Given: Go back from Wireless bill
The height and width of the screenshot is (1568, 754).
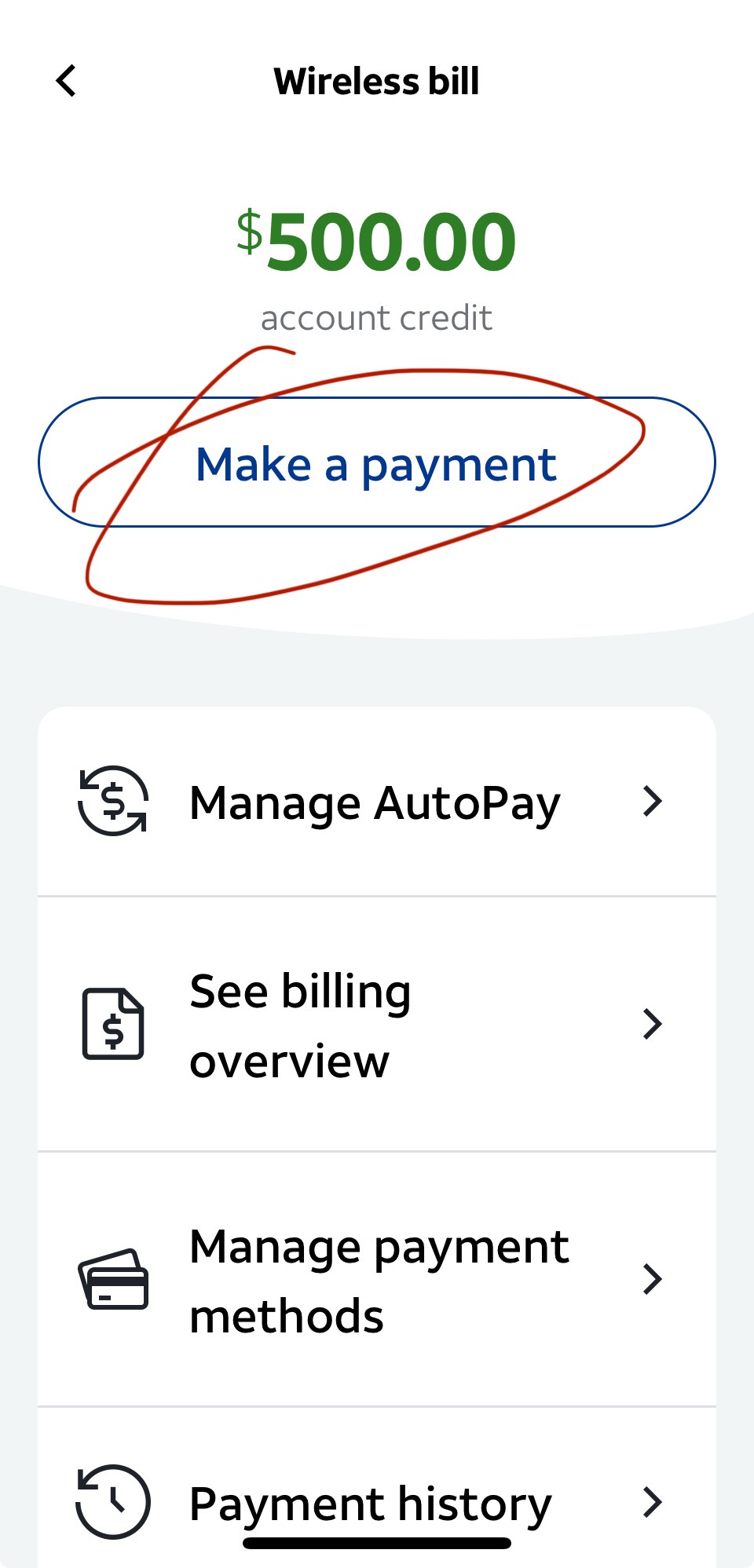Looking at the screenshot, I should [x=67, y=81].
